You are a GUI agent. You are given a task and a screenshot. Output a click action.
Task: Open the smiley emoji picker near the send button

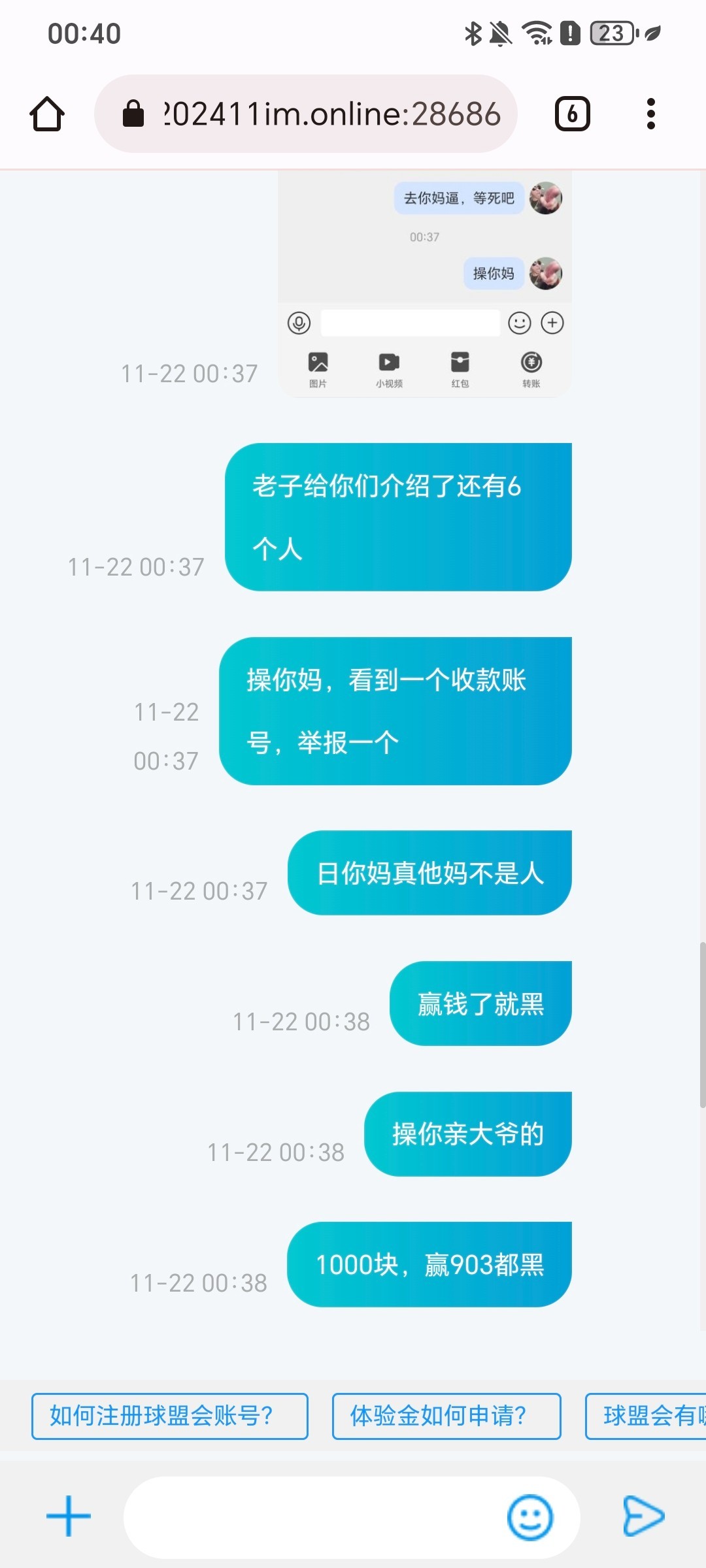[531, 1517]
